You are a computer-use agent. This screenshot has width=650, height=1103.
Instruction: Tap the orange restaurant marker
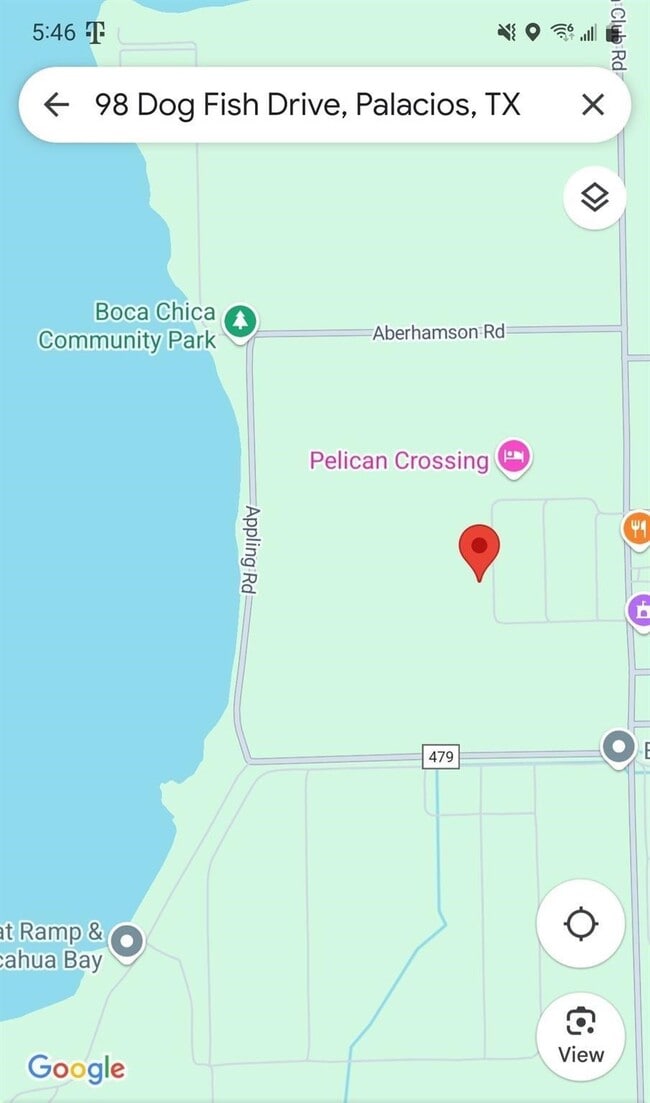(x=637, y=527)
